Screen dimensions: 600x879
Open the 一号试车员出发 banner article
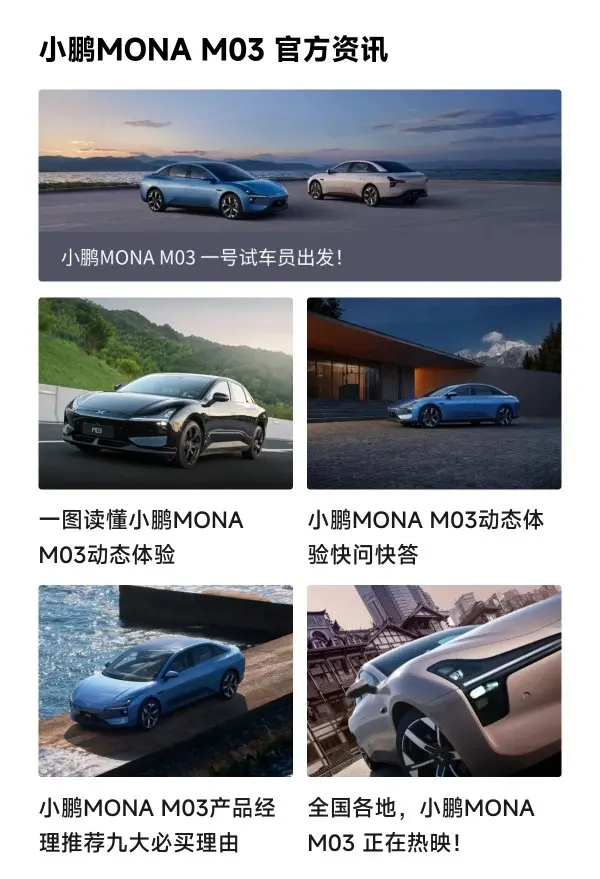point(299,186)
